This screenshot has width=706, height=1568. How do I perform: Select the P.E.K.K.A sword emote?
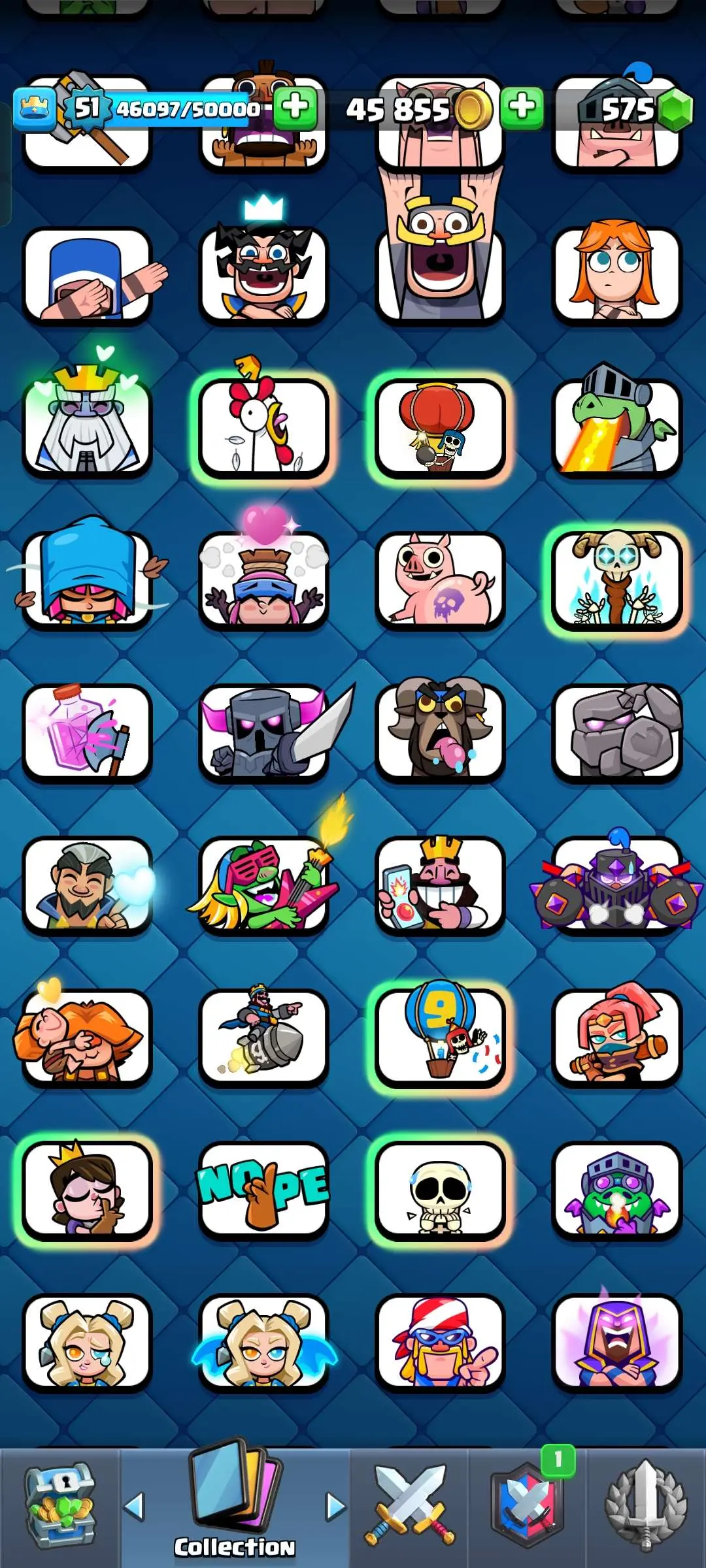[263, 732]
